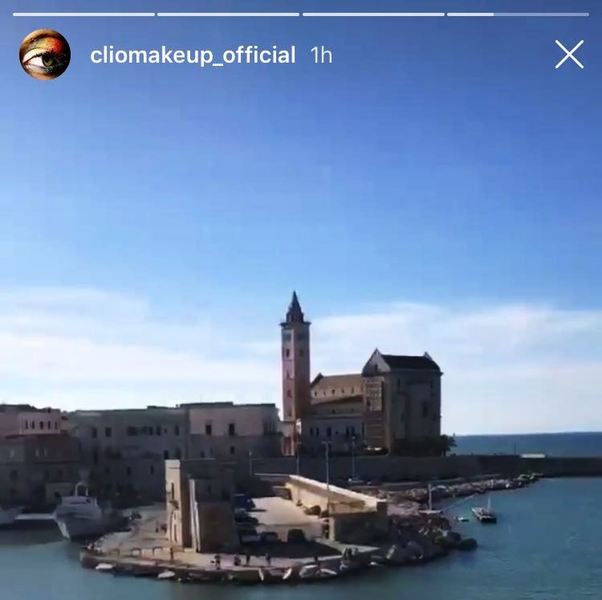Open cliomakeup_official profile picture

click(x=45, y=54)
